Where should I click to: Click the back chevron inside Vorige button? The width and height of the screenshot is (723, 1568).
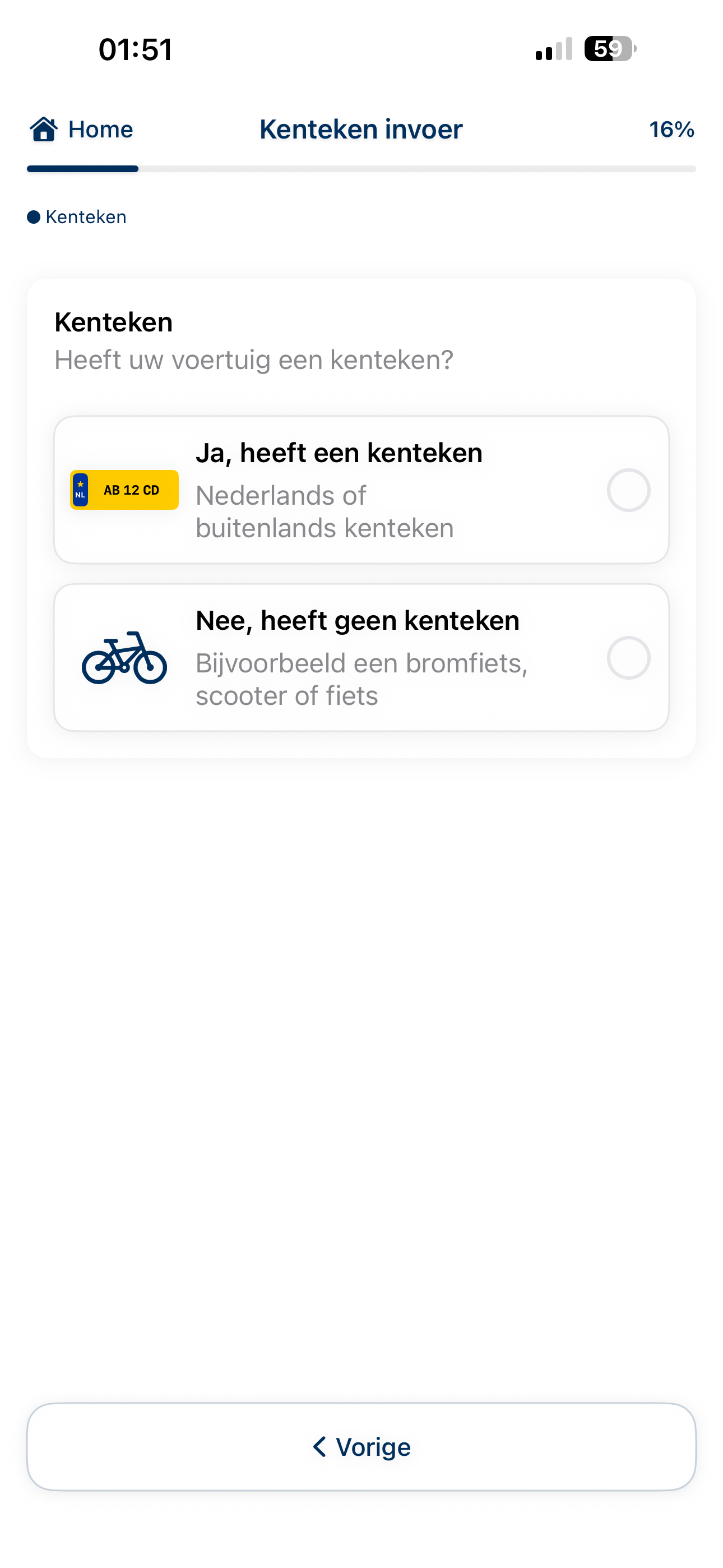pyautogui.click(x=321, y=1447)
